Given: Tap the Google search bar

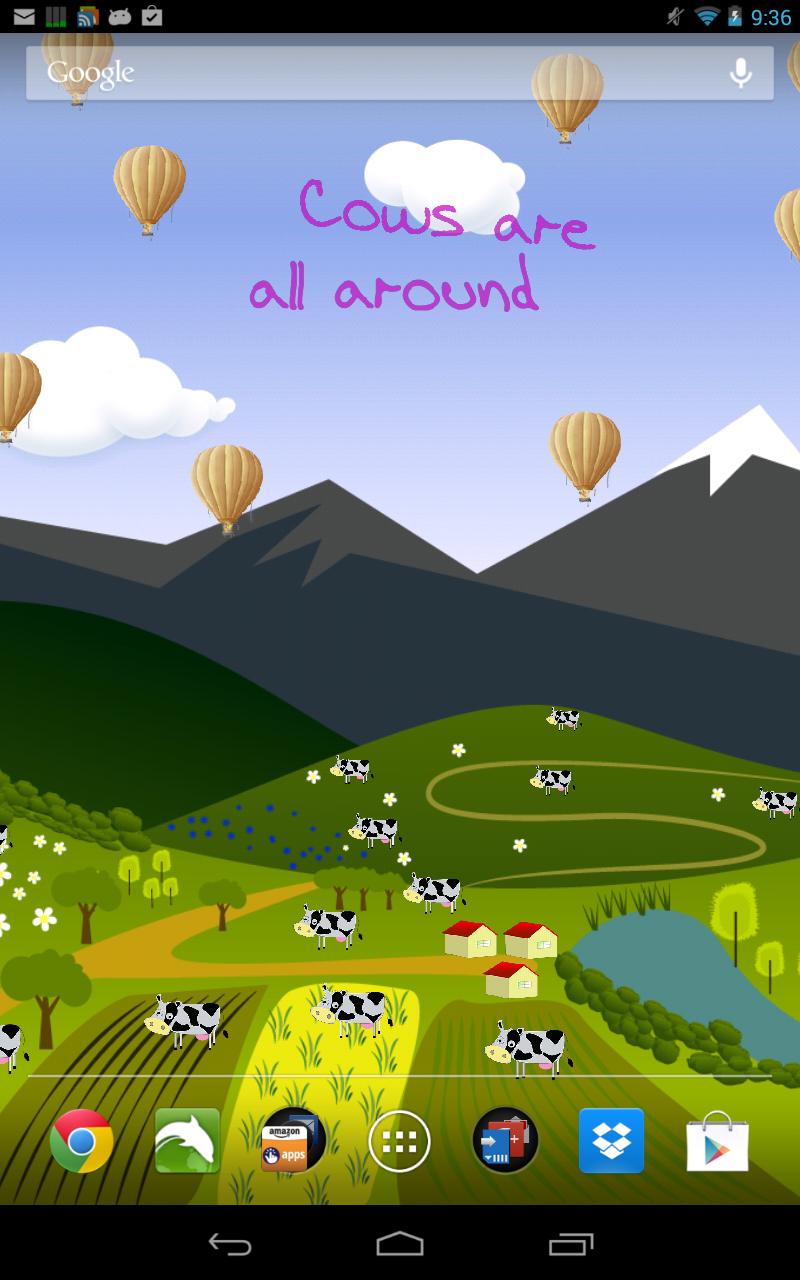Looking at the screenshot, I should pyautogui.click(x=380, y=73).
